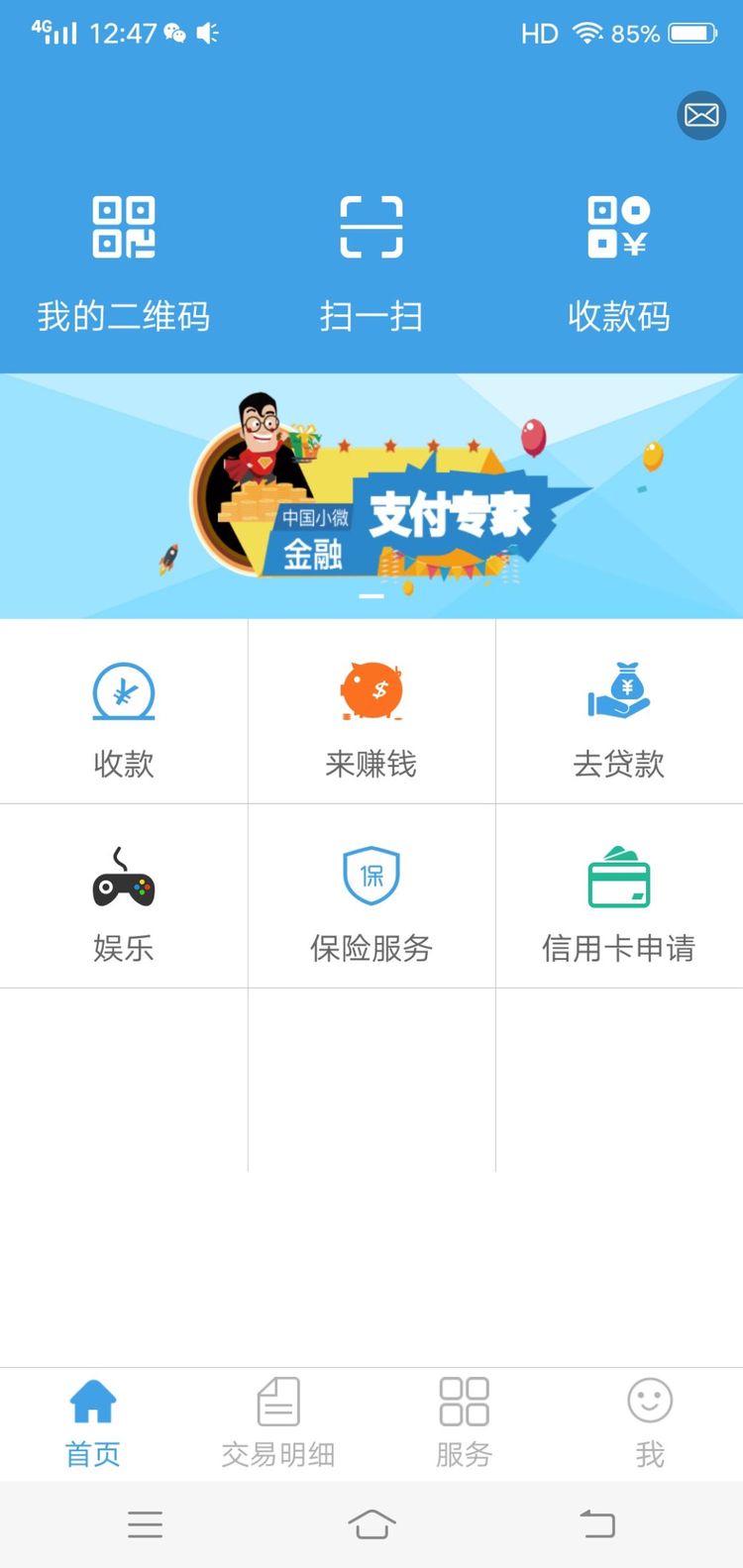Show the 收款码 payment code
Image resolution: width=743 pixels, height=1568 pixels.
(619, 261)
